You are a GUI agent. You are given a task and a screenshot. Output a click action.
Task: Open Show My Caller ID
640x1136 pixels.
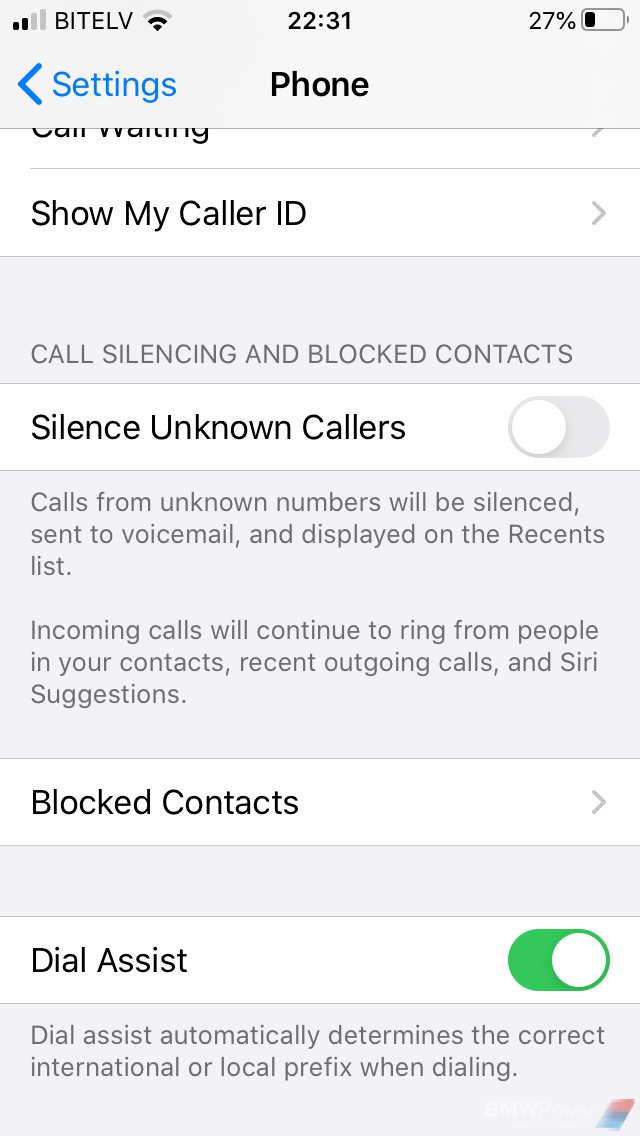pyautogui.click(x=320, y=213)
